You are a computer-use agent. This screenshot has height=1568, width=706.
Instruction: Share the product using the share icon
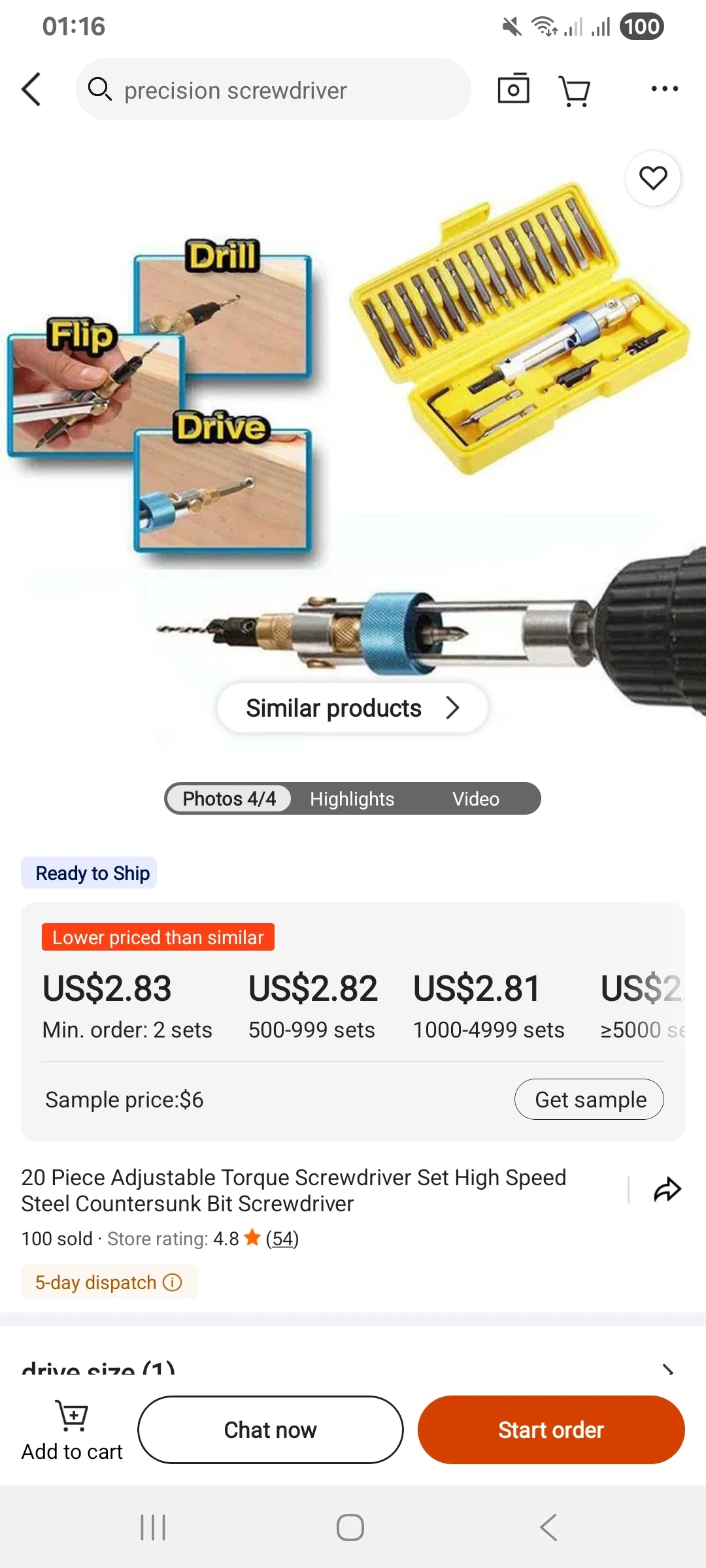666,1189
